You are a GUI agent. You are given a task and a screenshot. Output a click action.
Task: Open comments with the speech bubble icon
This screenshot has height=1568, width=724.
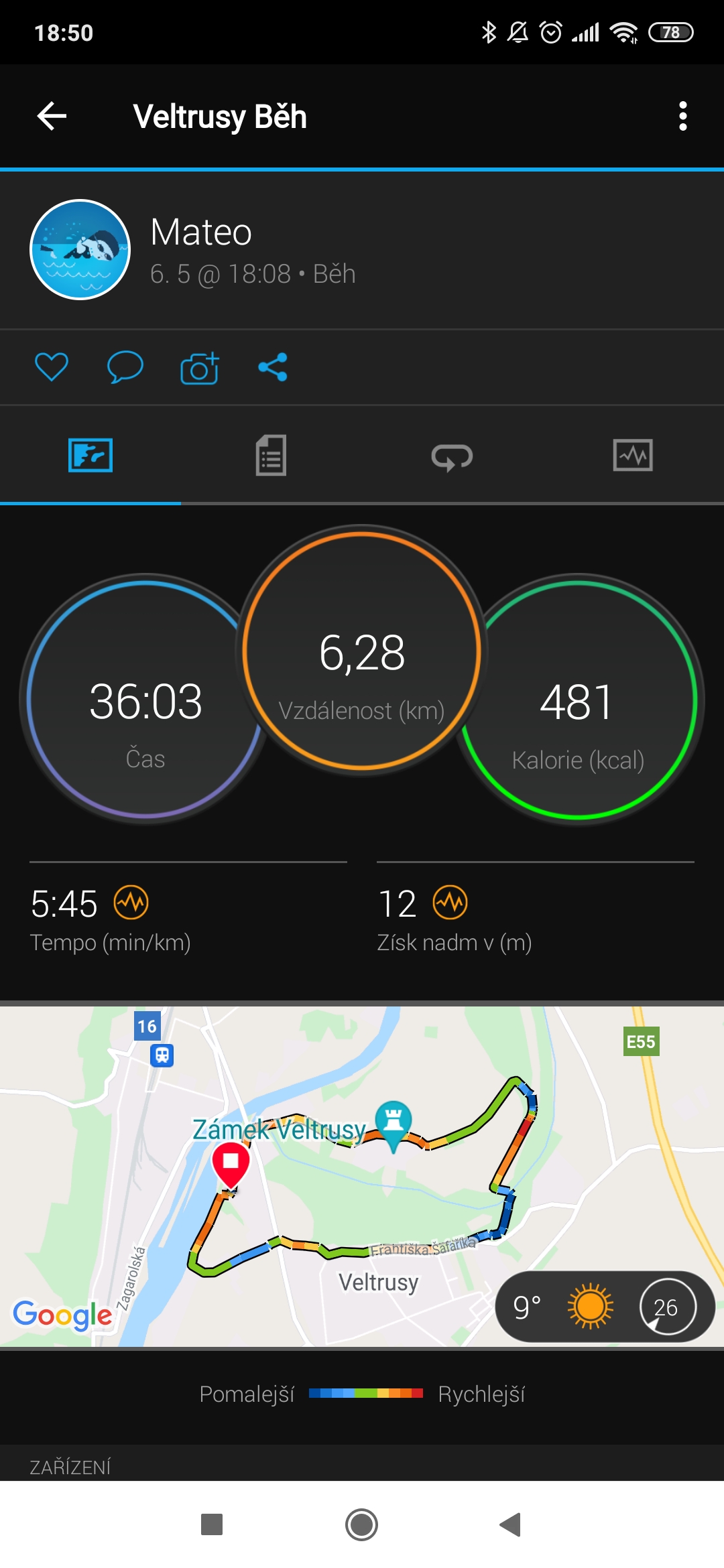[x=125, y=367]
